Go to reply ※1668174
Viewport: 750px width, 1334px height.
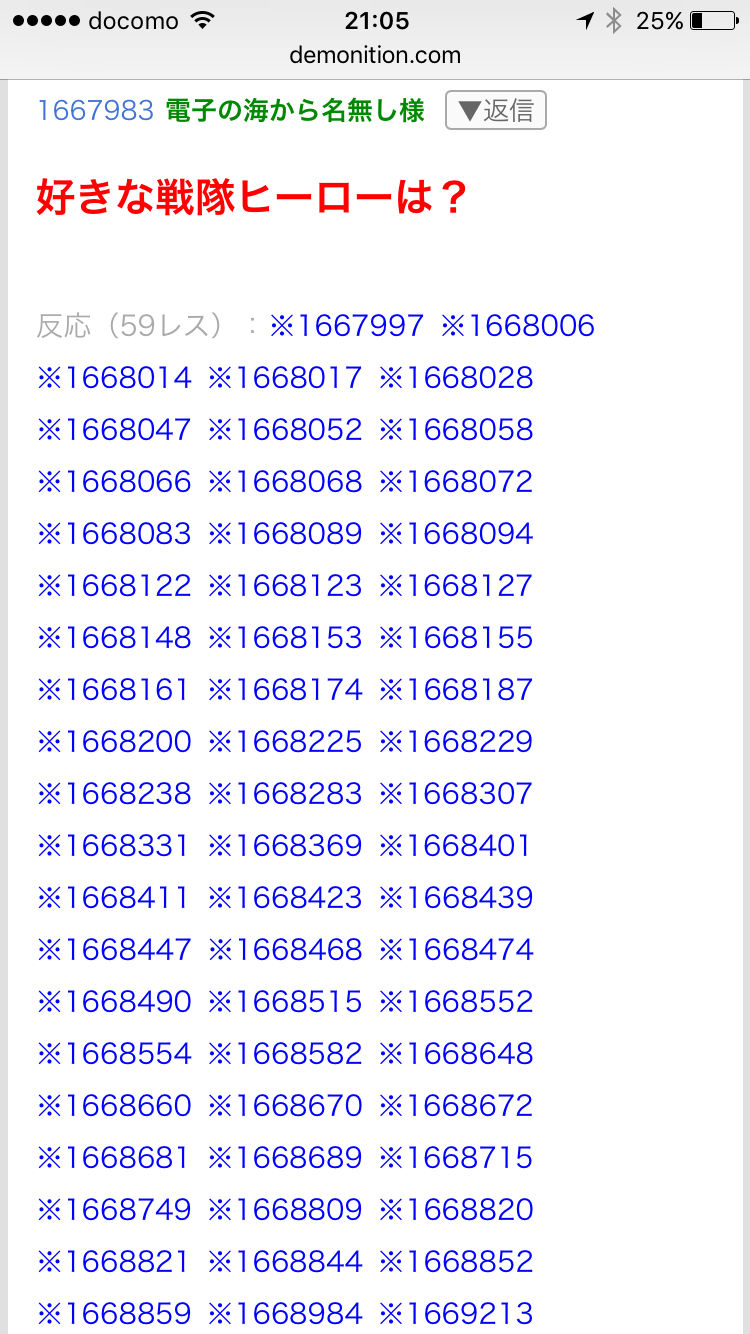[285, 690]
